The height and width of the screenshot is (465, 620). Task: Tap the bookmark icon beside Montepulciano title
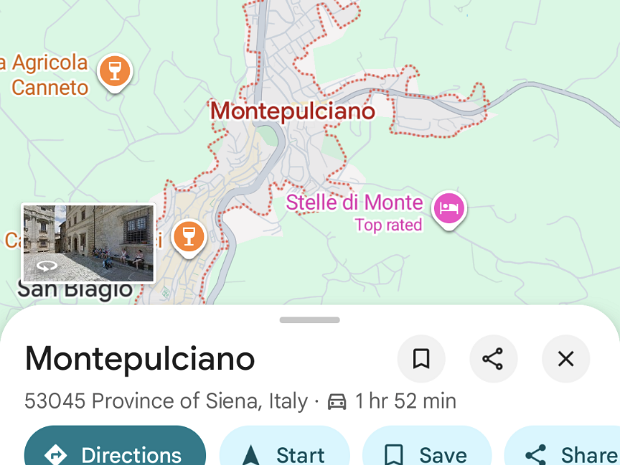[x=421, y=359]
